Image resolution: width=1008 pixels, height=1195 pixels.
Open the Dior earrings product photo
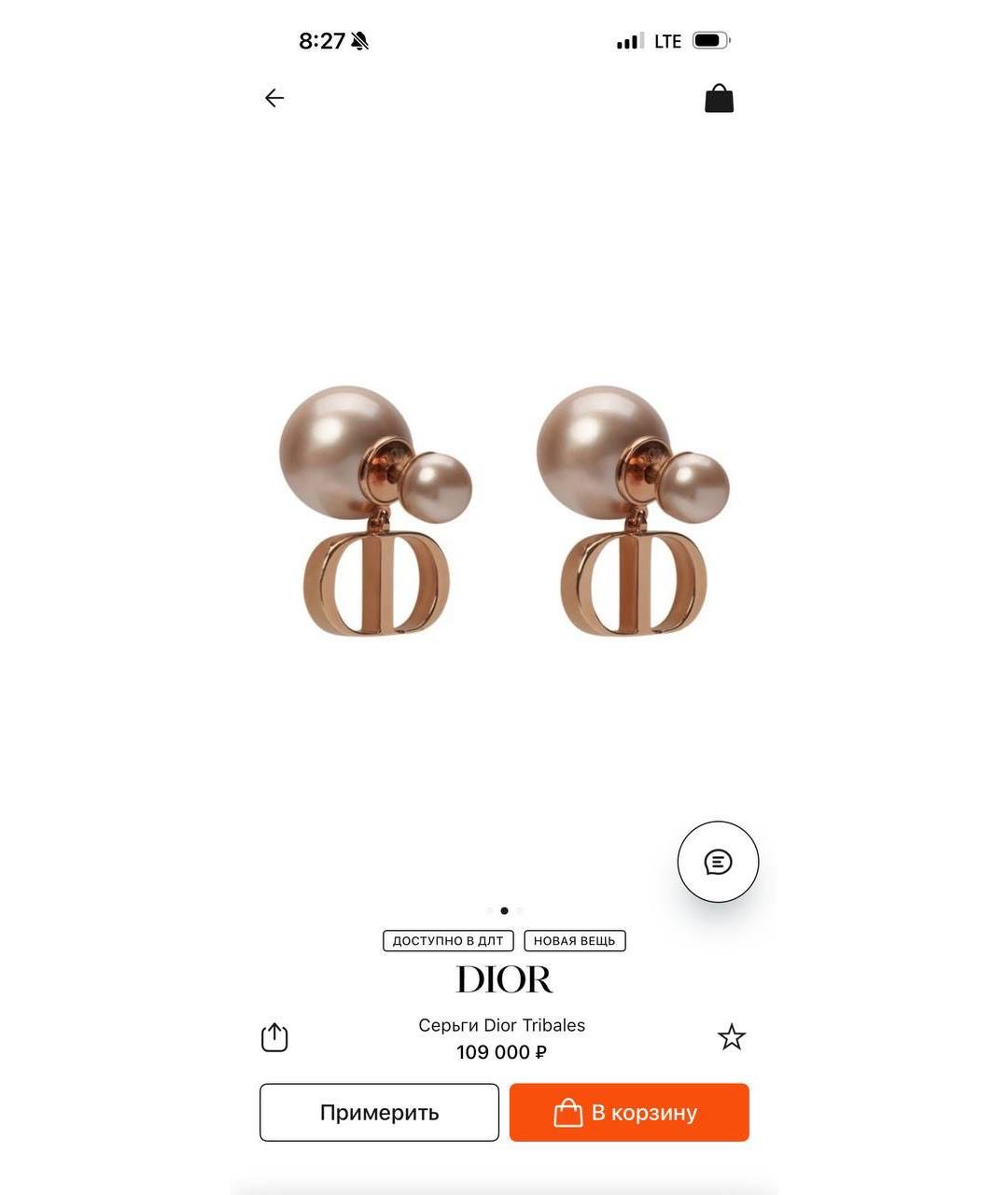point(504,513)
